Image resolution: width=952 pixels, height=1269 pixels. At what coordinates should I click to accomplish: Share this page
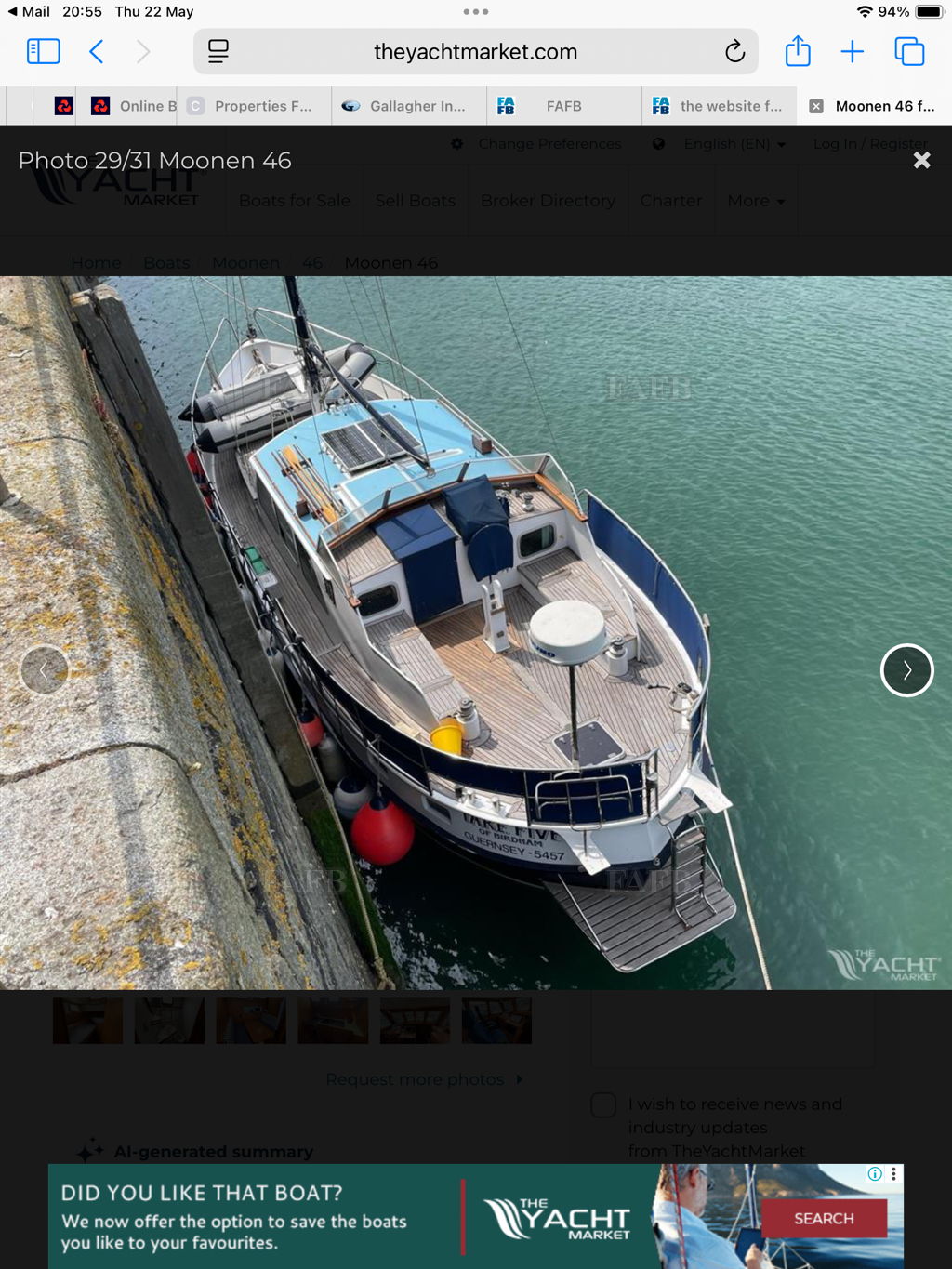(x=798, y=51)
